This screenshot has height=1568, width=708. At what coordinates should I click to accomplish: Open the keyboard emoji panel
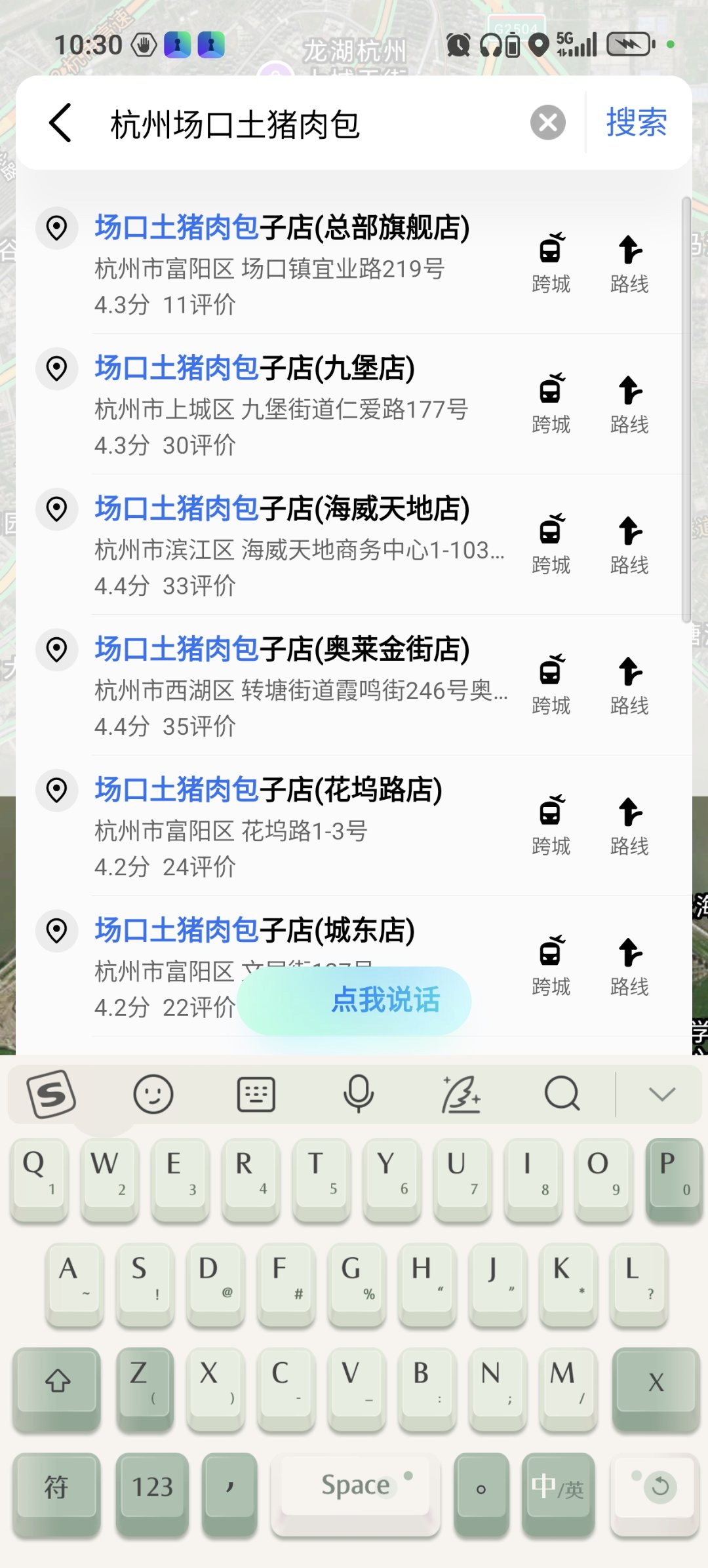coord(153,1094)
